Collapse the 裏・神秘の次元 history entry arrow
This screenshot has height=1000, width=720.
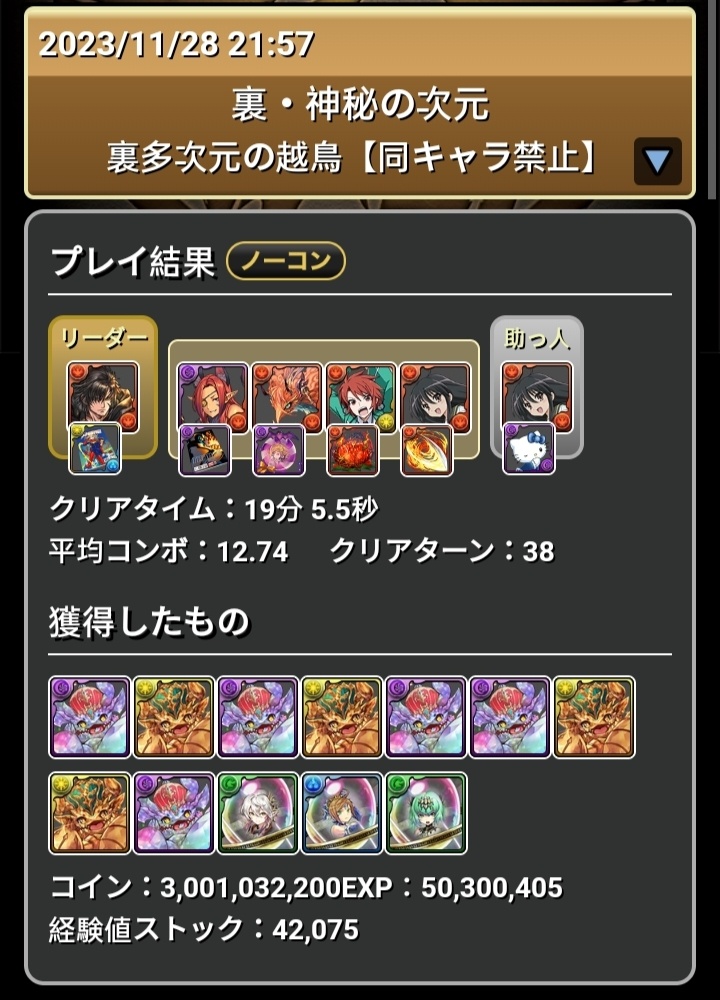[x=657, y=160]
